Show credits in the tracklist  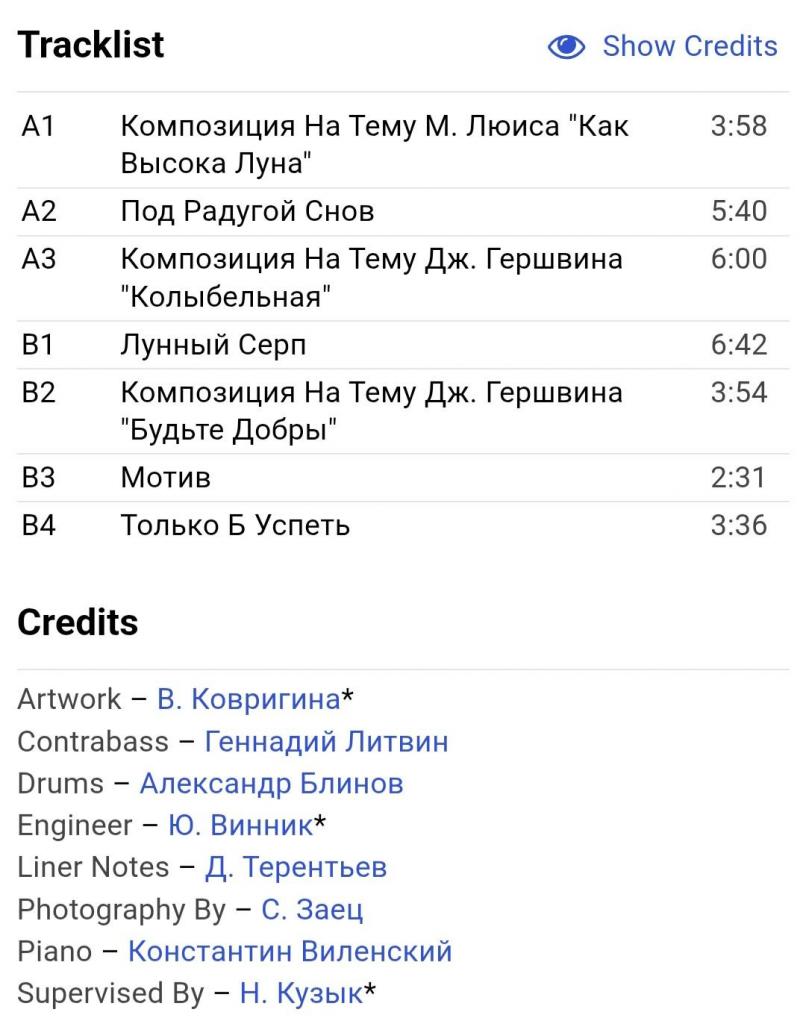pos(663,46)
